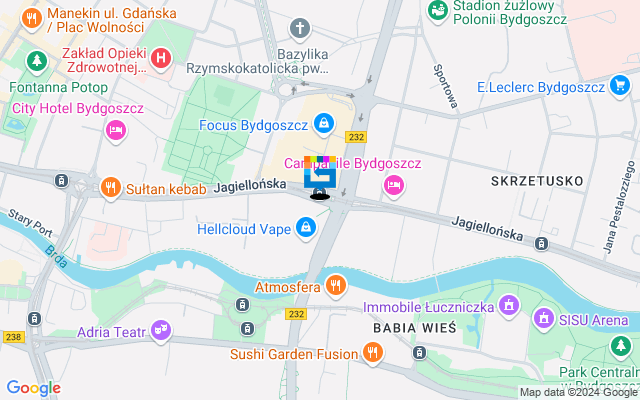Open the Park Centralny marker
This screenshot has height=400, width=640.
pyautogui.click(x=619, y=348)
